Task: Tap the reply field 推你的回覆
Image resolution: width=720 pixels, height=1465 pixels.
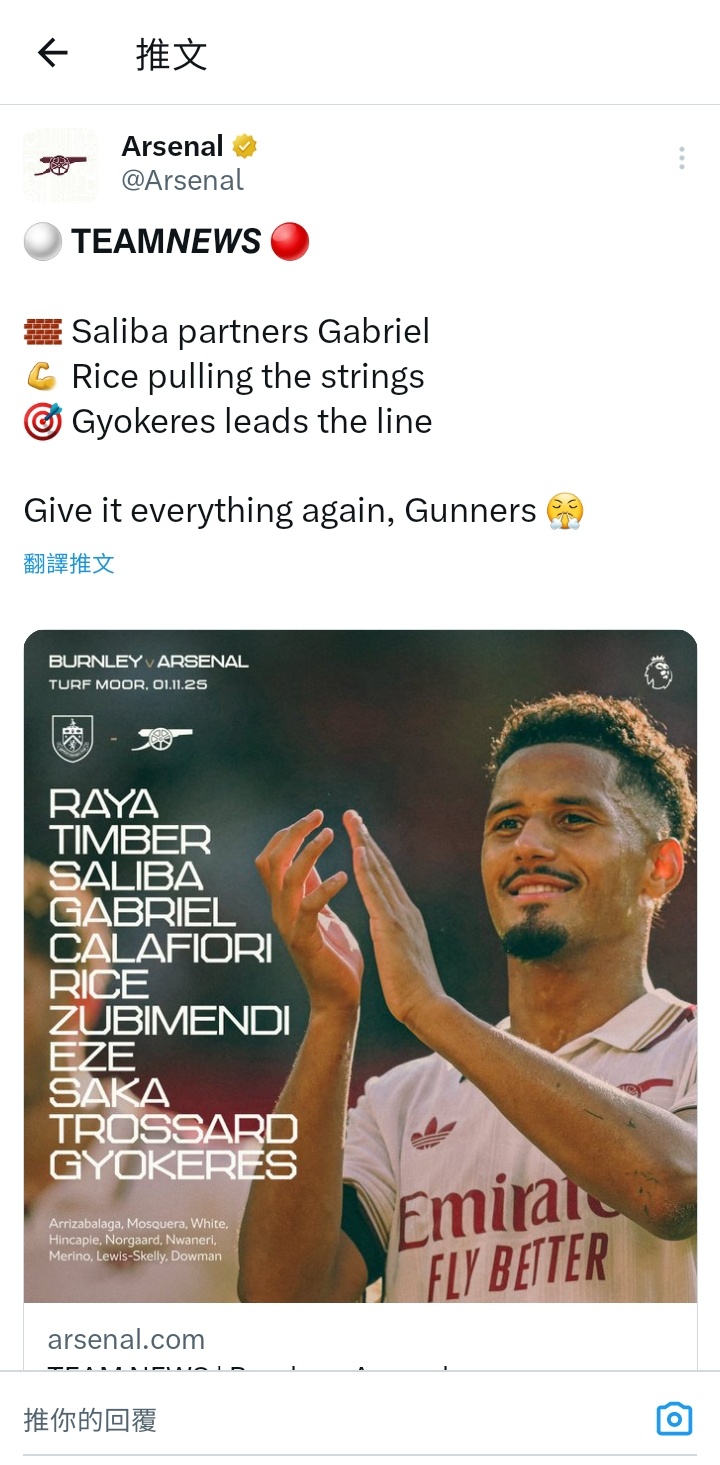Action: [300, 1419]
